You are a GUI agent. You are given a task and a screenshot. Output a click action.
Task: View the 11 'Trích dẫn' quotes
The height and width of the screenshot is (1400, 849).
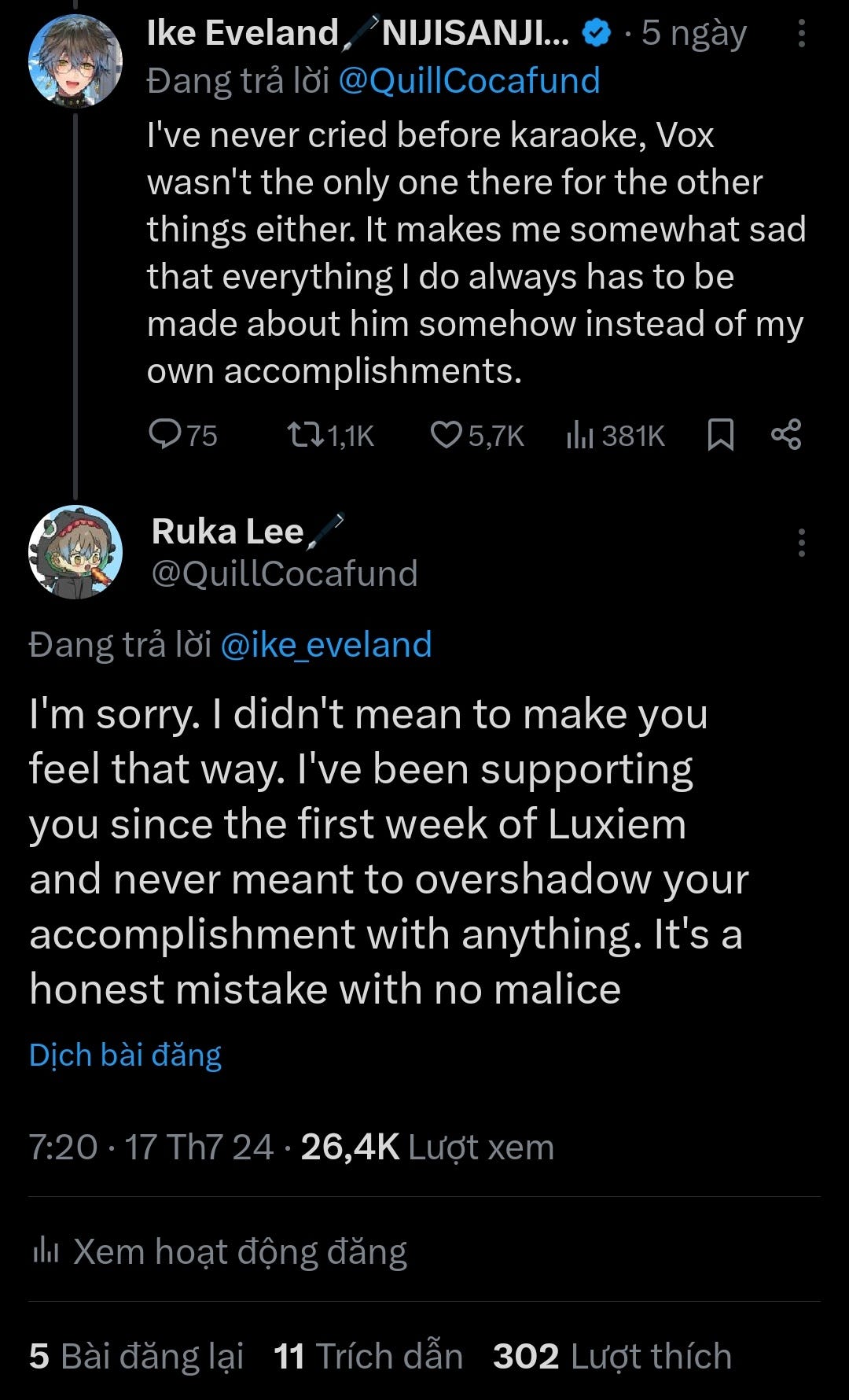point(368,1356)
